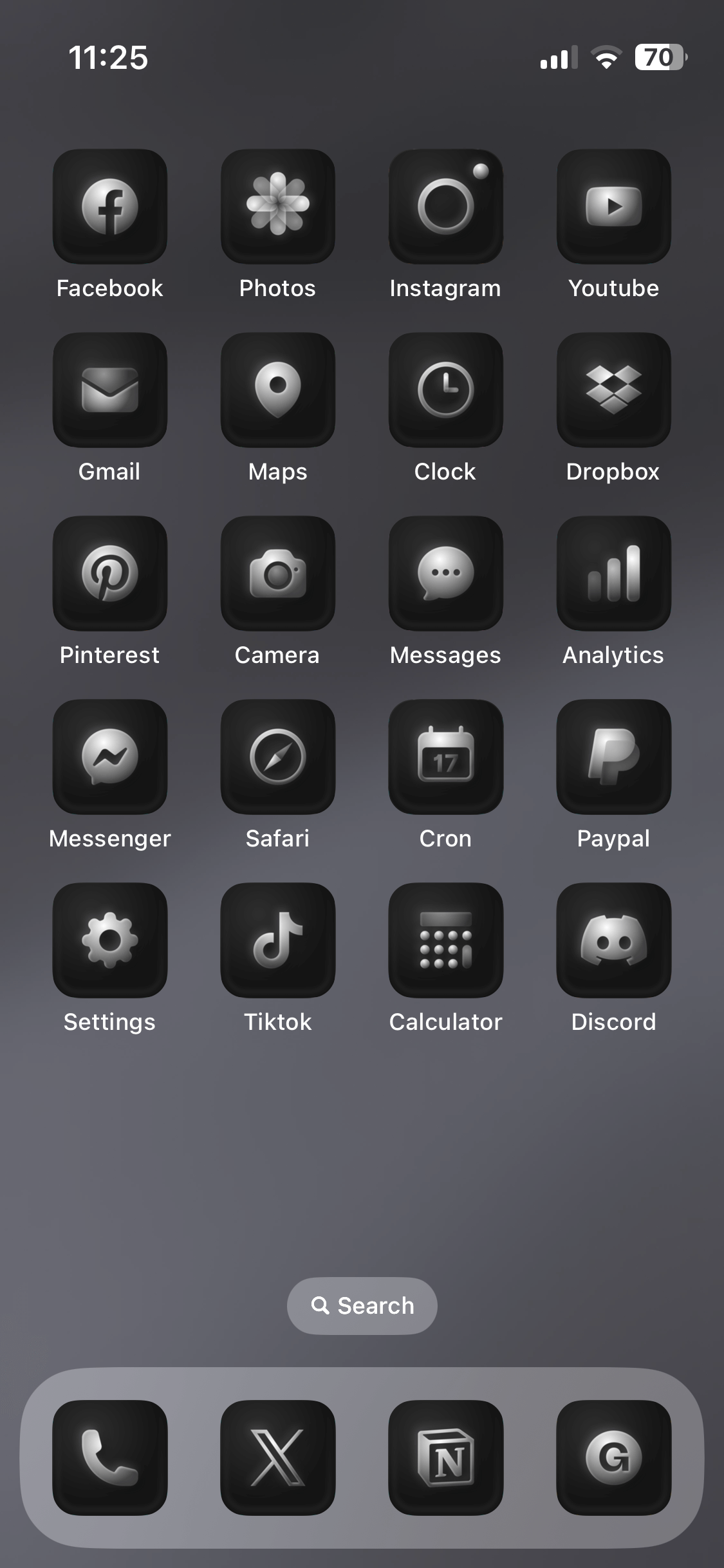This screenshot has width=724, height=1568.
Task: Check mail in Gmail
Action: tap(109, 389)
